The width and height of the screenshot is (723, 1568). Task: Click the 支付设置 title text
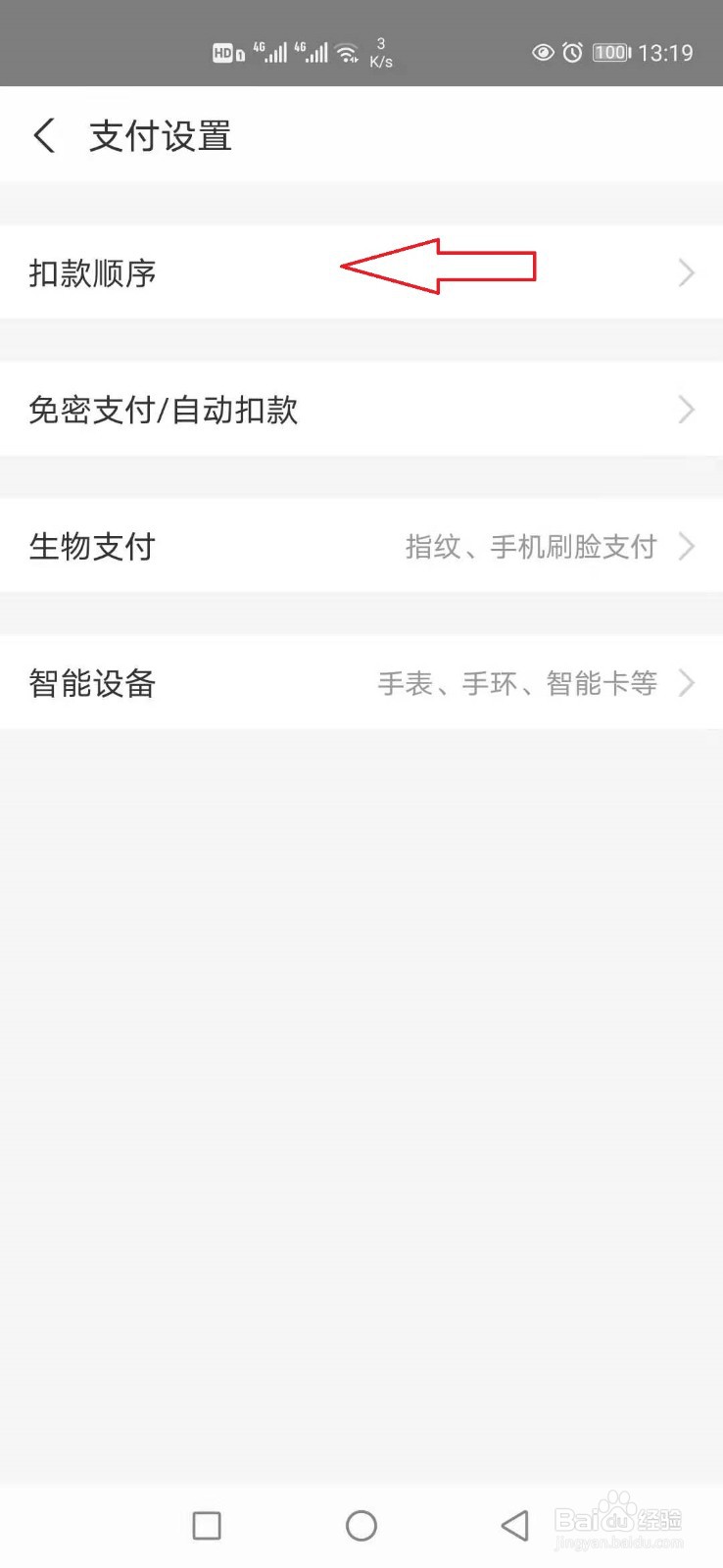[159, 135]
